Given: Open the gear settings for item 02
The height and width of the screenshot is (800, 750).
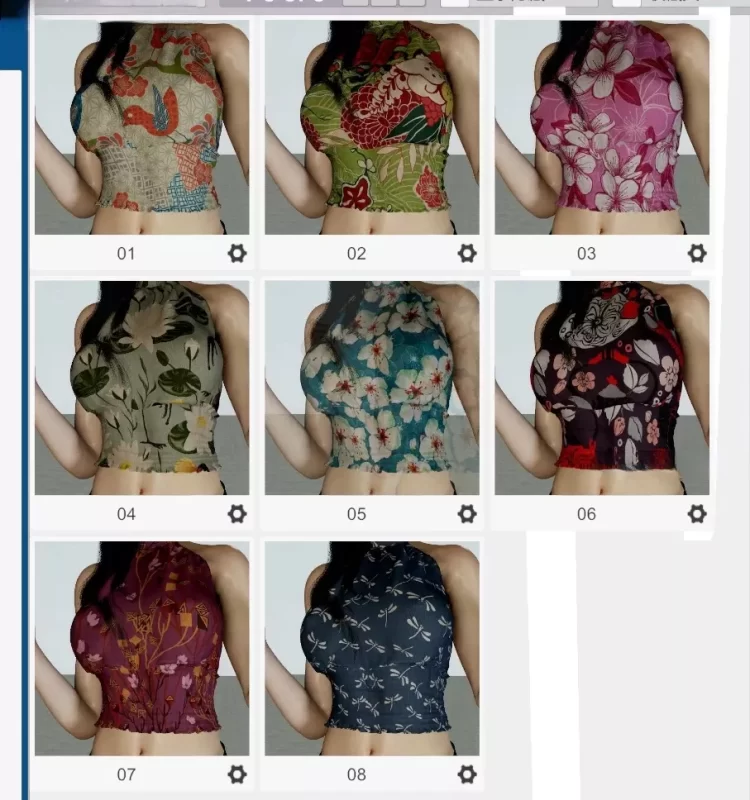Looking at the screenshot, I should [x=467, y=253].
